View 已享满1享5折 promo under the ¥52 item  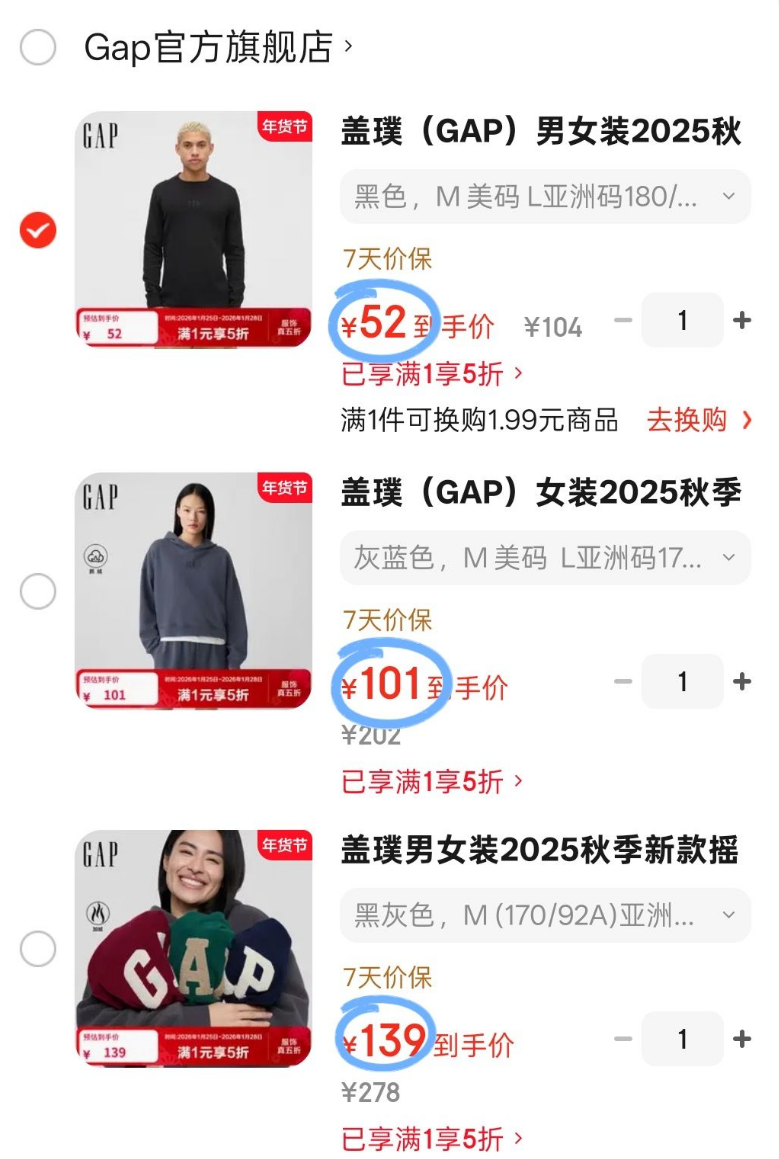click(432, 374)
